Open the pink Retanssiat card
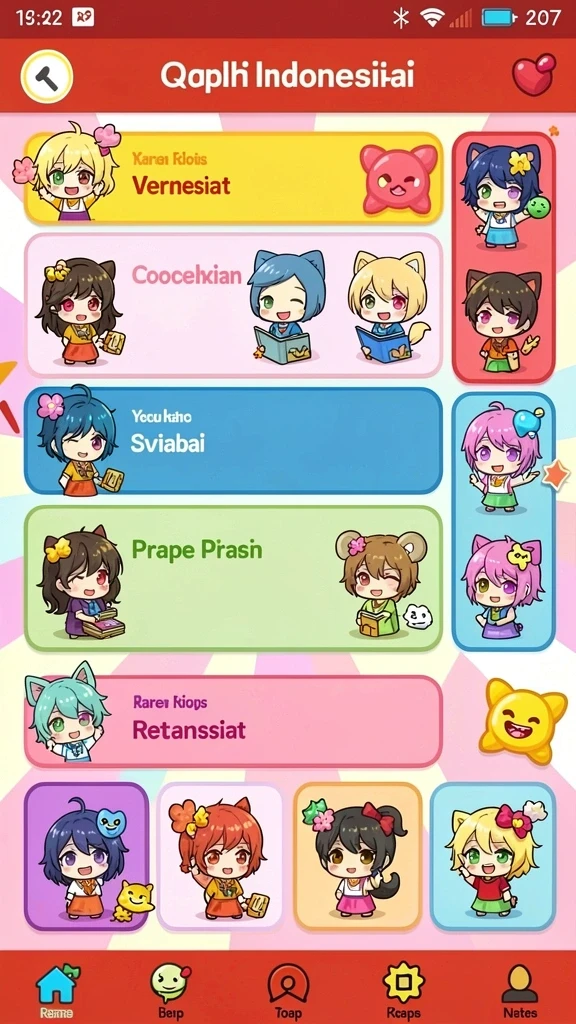The height and width of the screenshot is (1024, 576). click(234, 721)
